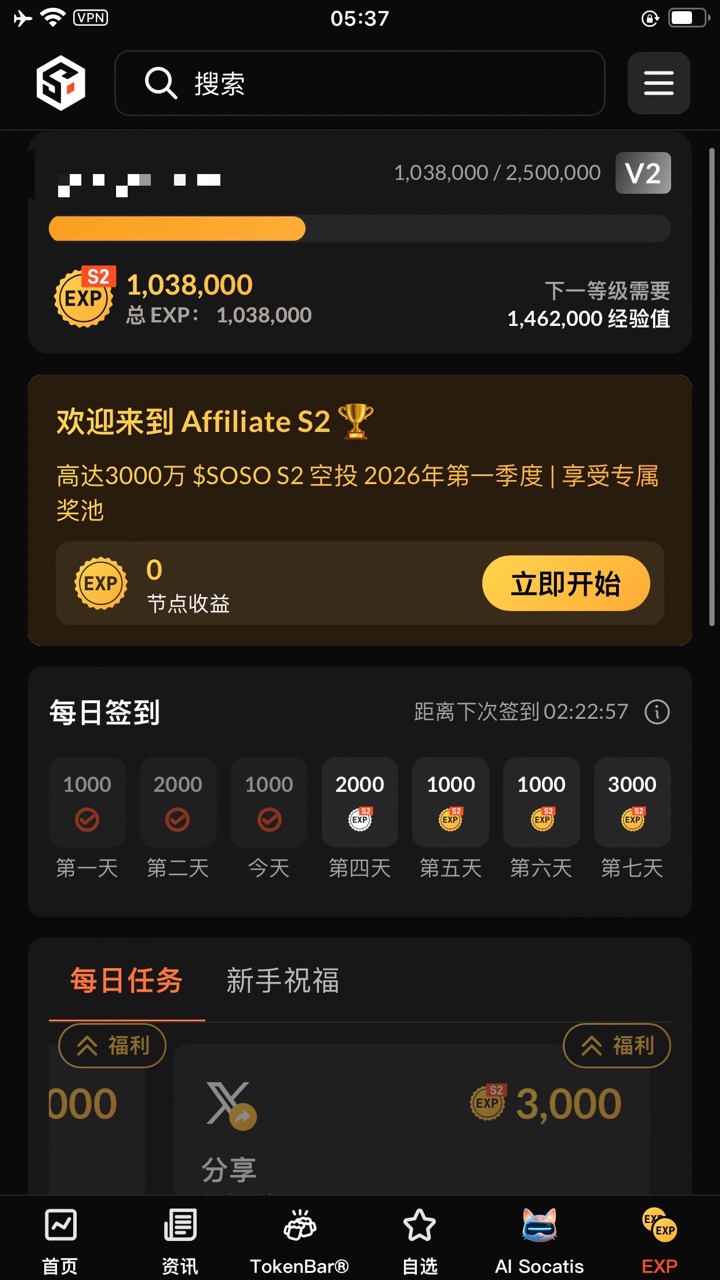Viewport: 720px width, 1280px height.
Task: Switch to the 每日任务 tab
Action: [x=127, y=980]
